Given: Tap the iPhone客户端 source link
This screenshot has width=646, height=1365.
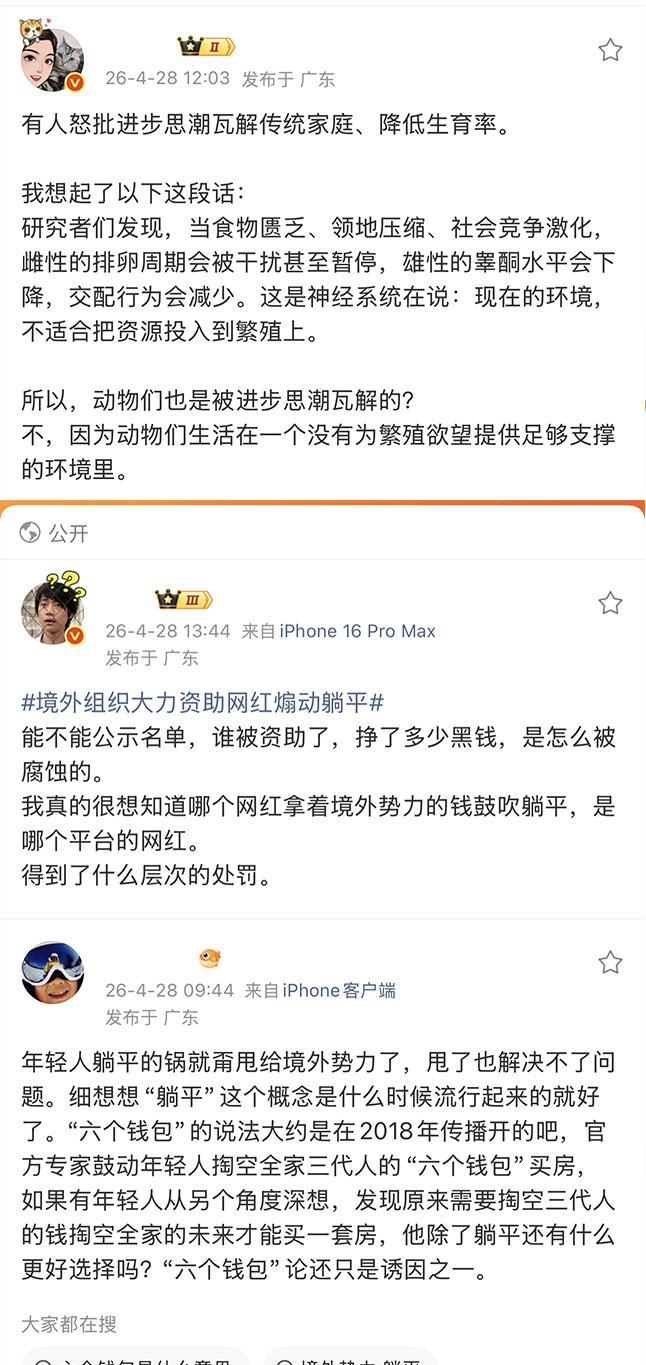Looking at the screenshot, I should pos(339,990).
